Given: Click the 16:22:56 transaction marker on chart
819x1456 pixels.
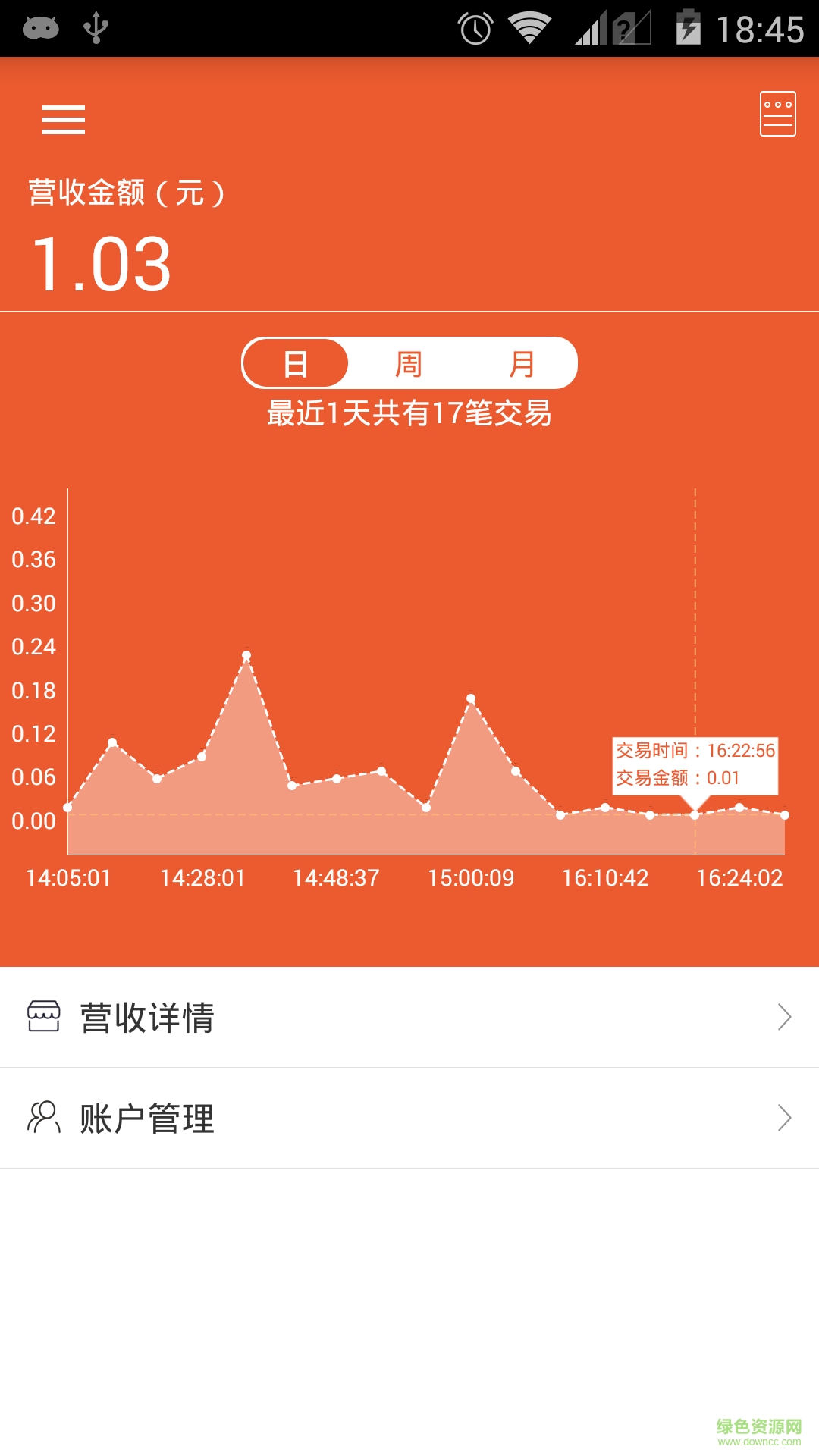Looking at the screenshot, I should click(695, 816).
